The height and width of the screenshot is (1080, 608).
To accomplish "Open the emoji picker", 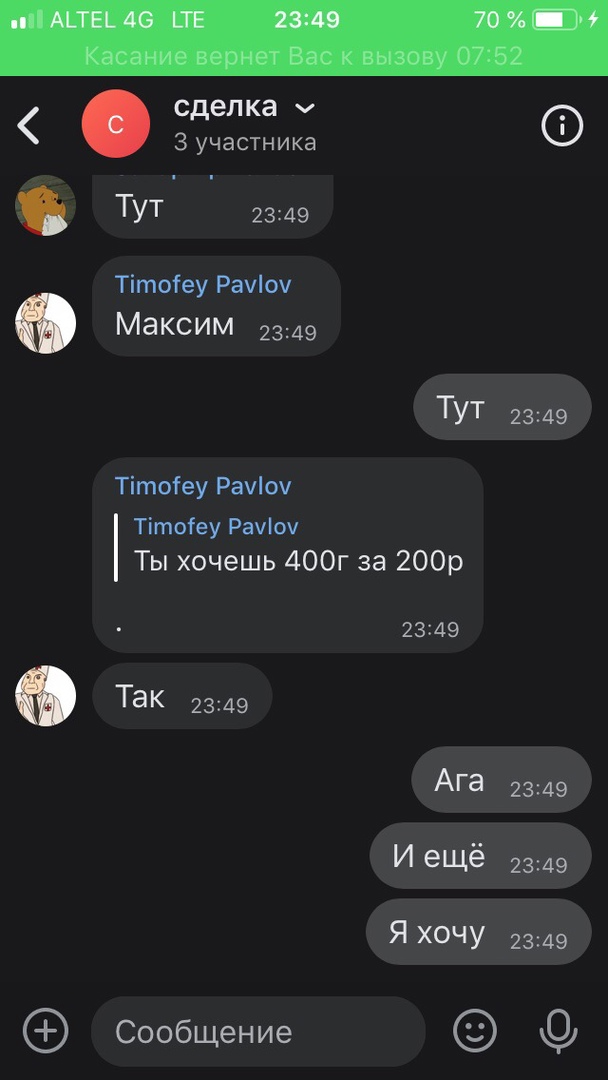I will 475,1031.
